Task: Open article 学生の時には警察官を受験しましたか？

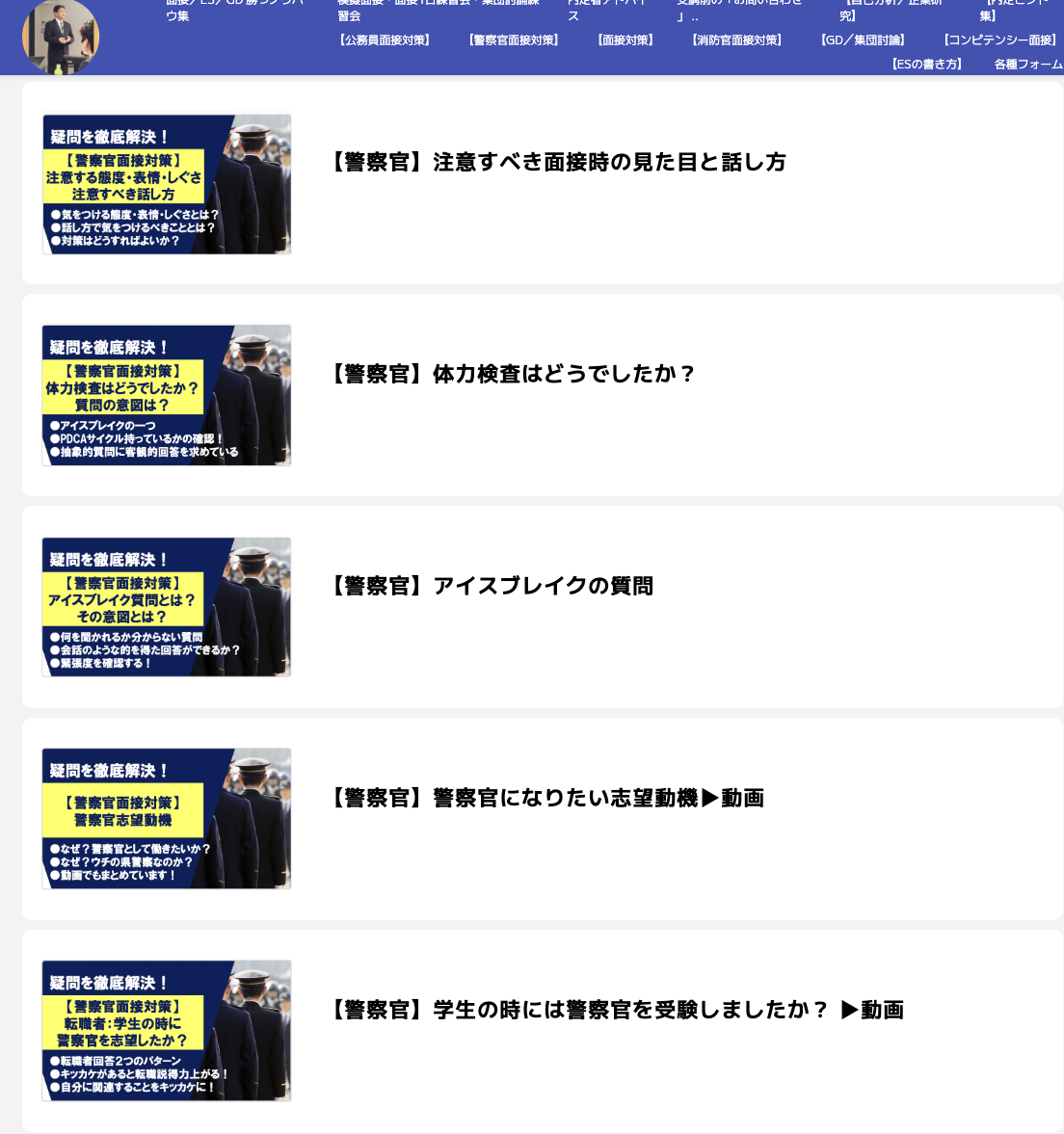Action: click(x=615, y=1010)
